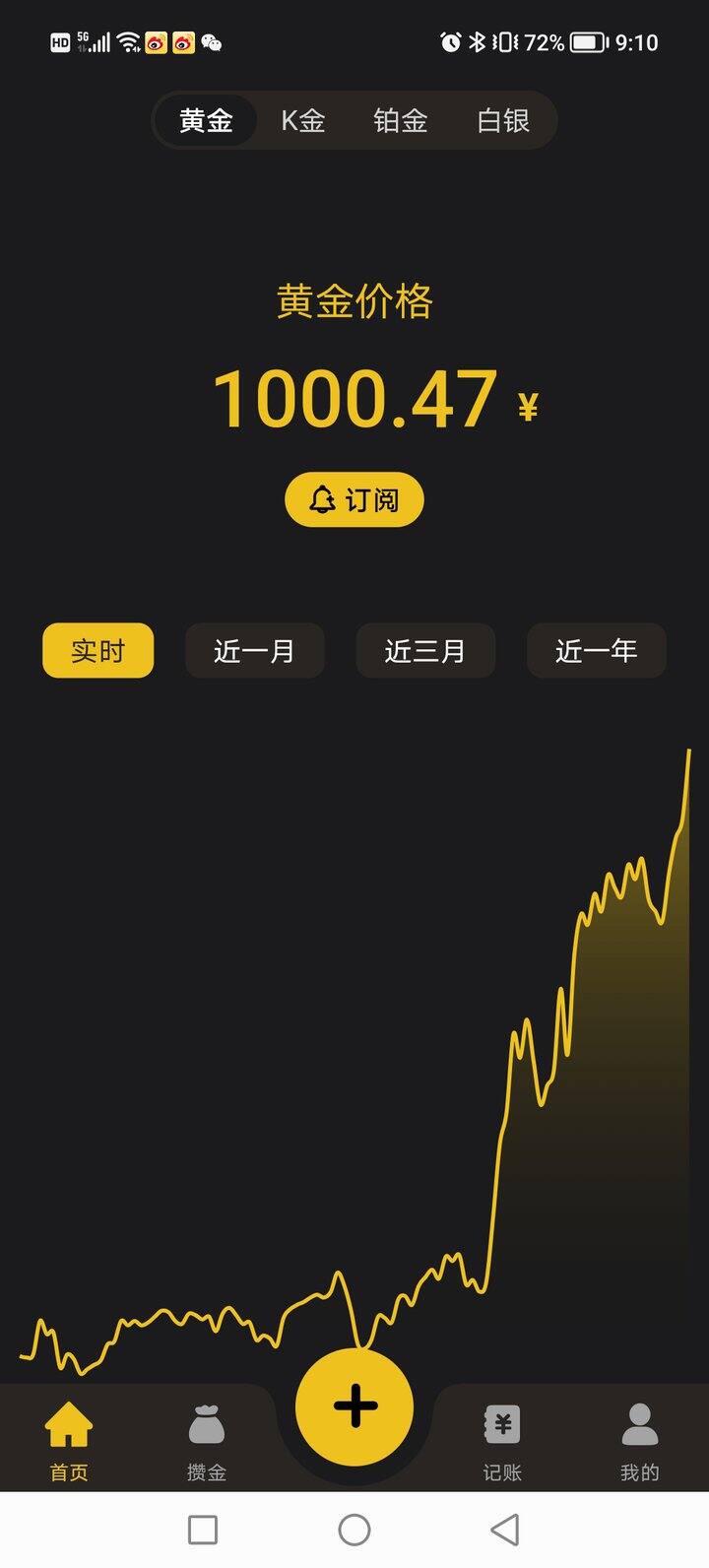Tap the 黄金价格 price heading
Screen dimensions: 709x1568
click(x=354, y=302)
